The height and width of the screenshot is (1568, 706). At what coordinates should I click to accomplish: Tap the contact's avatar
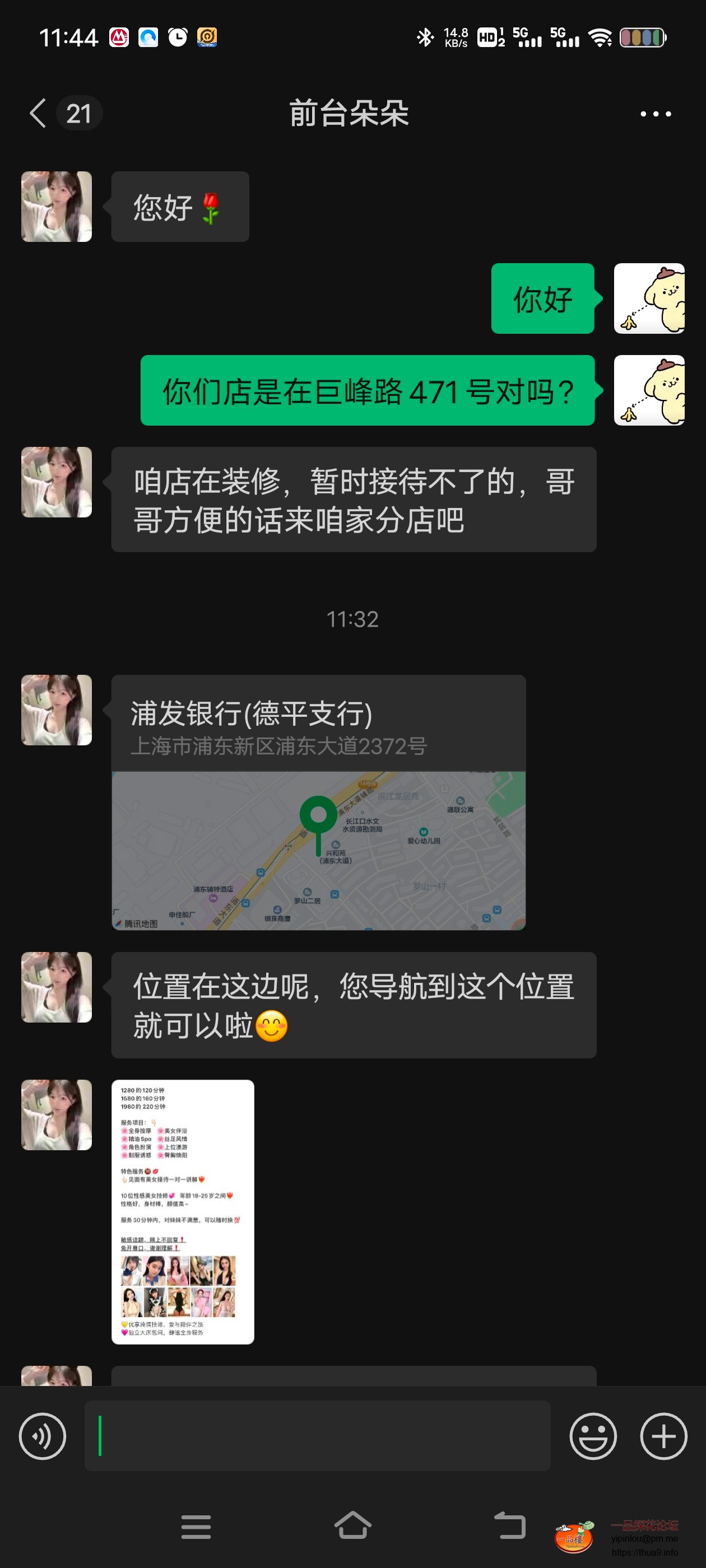tap(56, 207)
